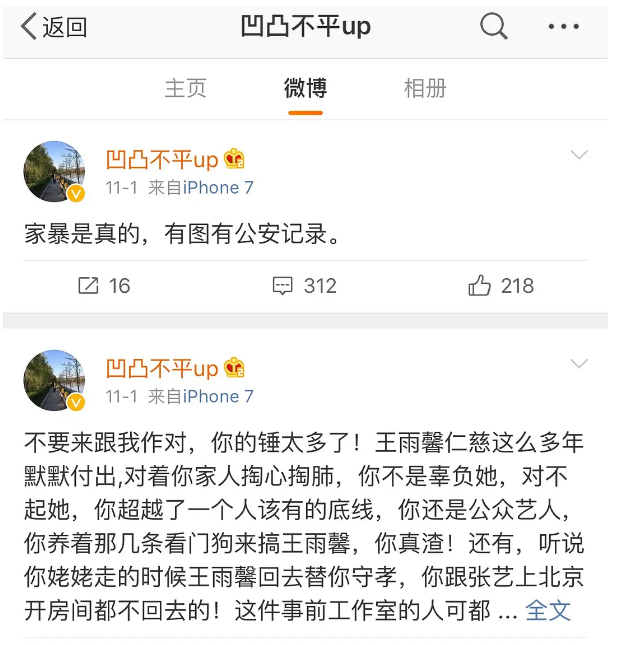This screenshot has height=645, width=622.
Task: Open profile avatar on the 家暴是真的 post
Action: 54,171
